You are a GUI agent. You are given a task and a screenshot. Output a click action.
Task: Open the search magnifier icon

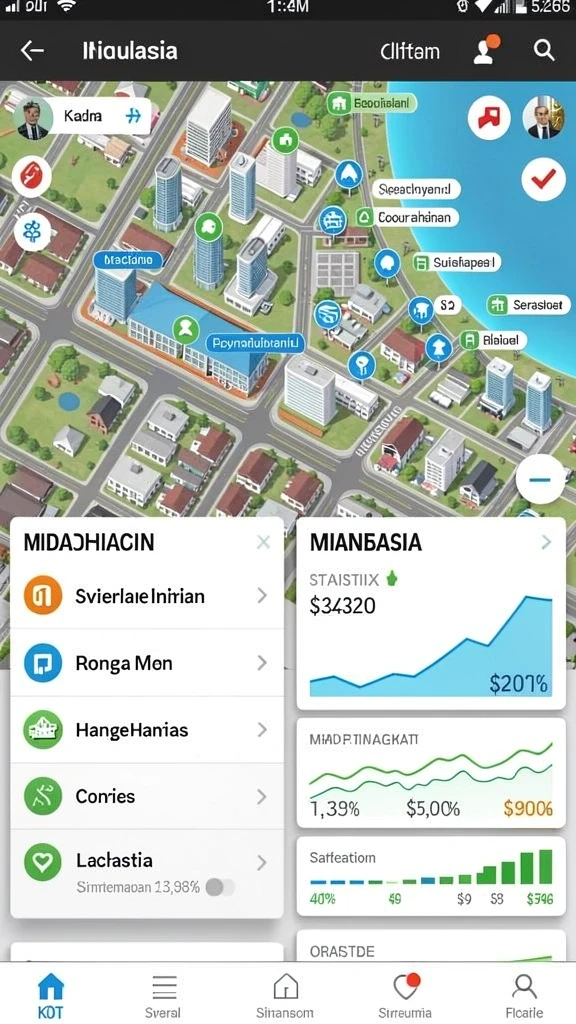[x=544, y=50]
